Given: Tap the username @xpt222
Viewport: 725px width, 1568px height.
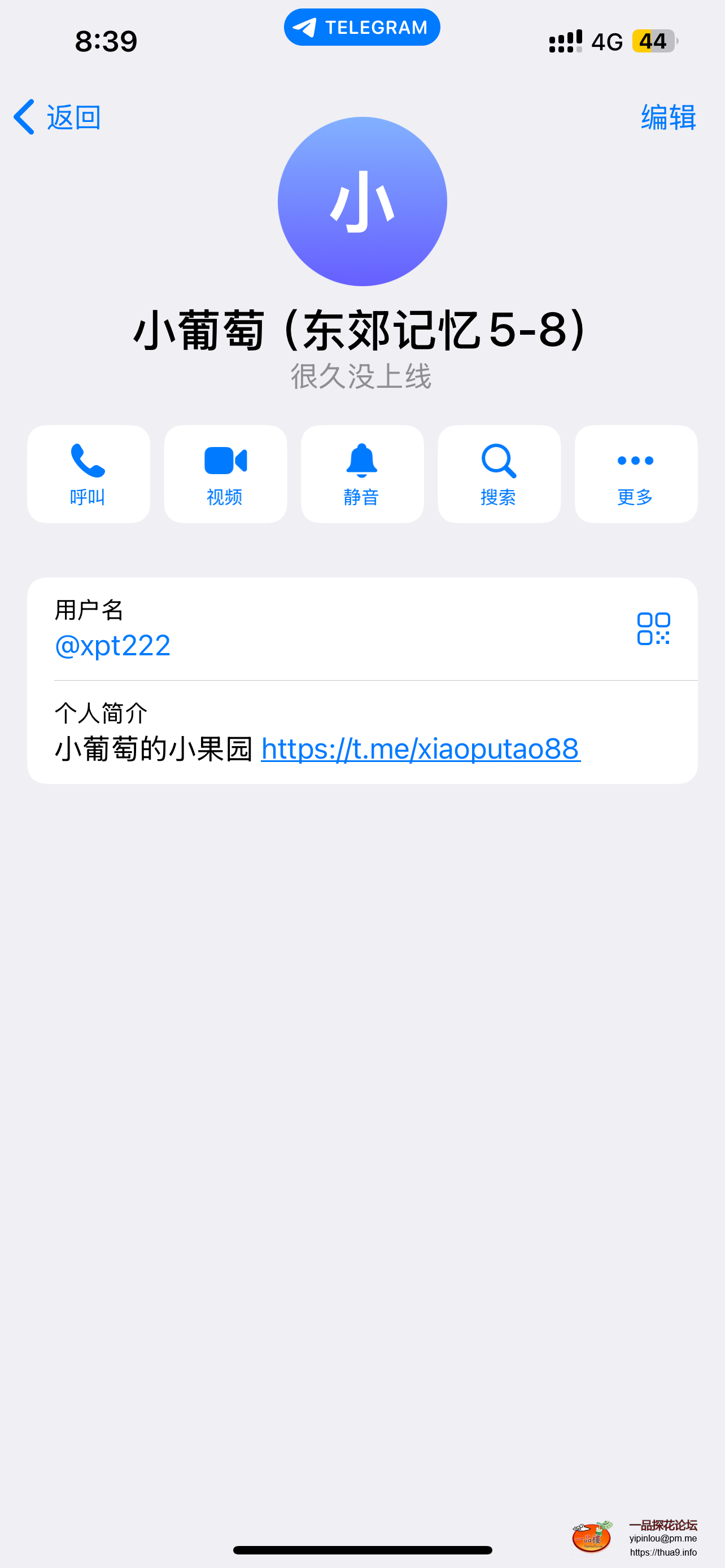Looking at the screenshot, I should [112, 645].
